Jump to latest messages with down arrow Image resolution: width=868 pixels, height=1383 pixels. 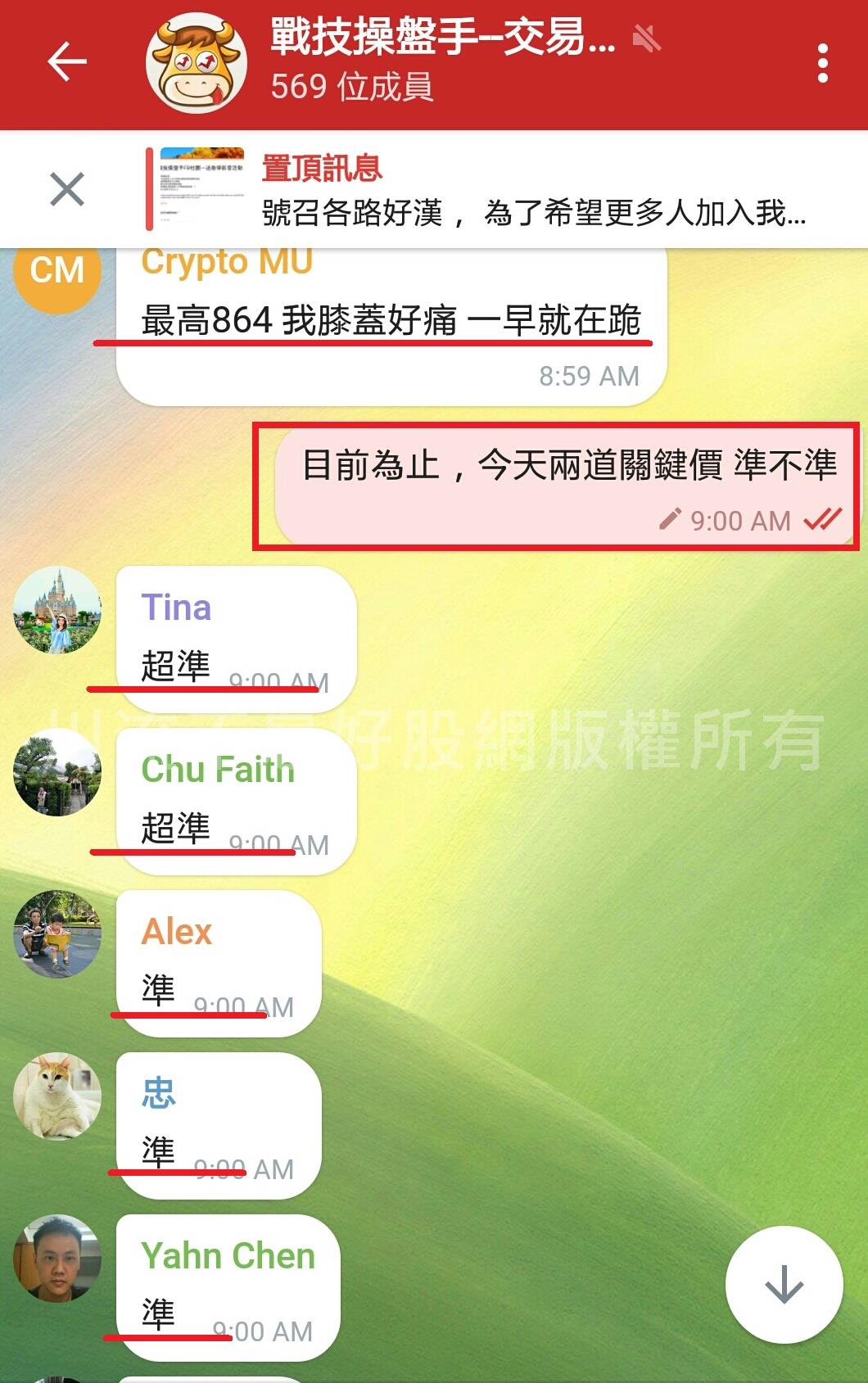[x=784, y=1284]
